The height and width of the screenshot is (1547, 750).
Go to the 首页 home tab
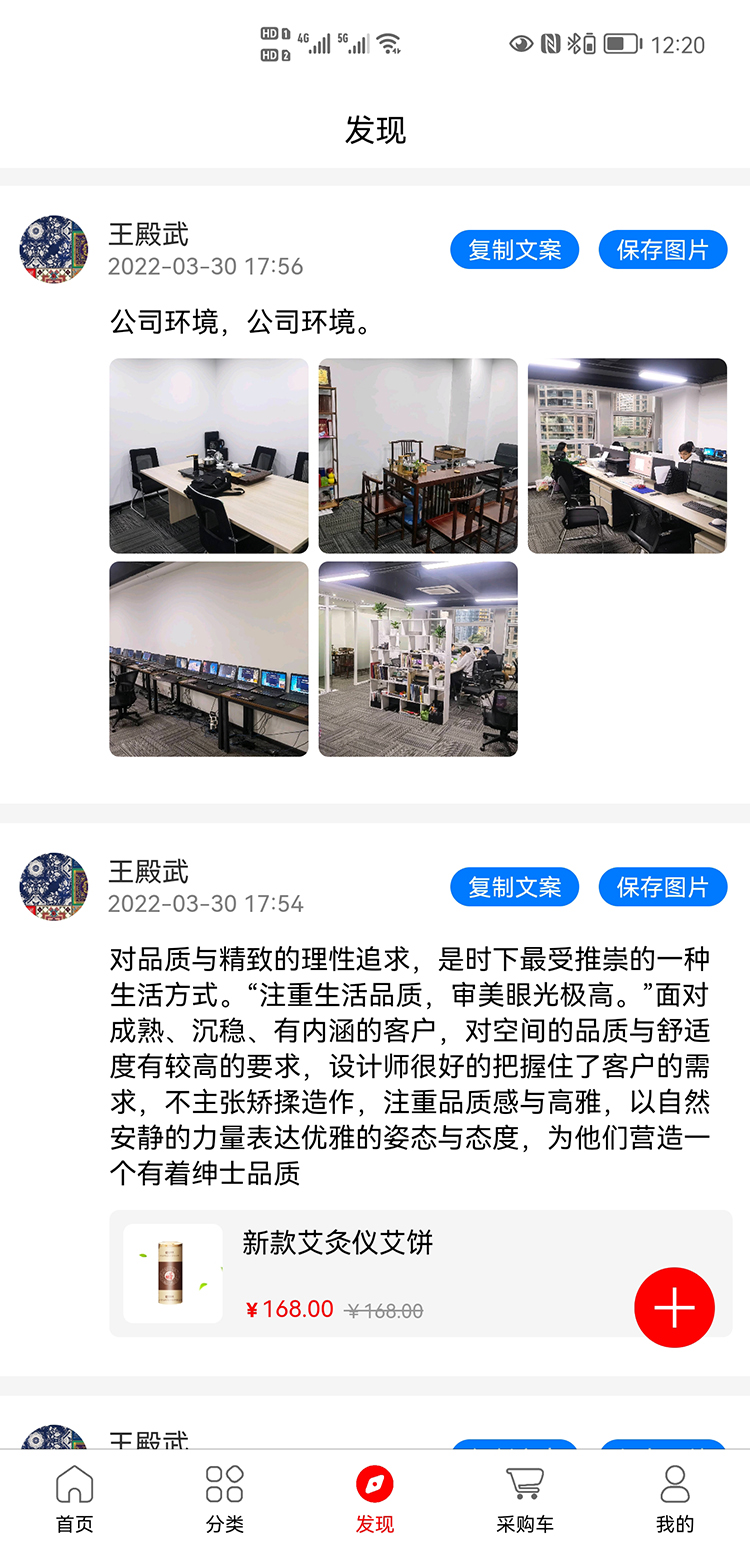[75, 1498]
